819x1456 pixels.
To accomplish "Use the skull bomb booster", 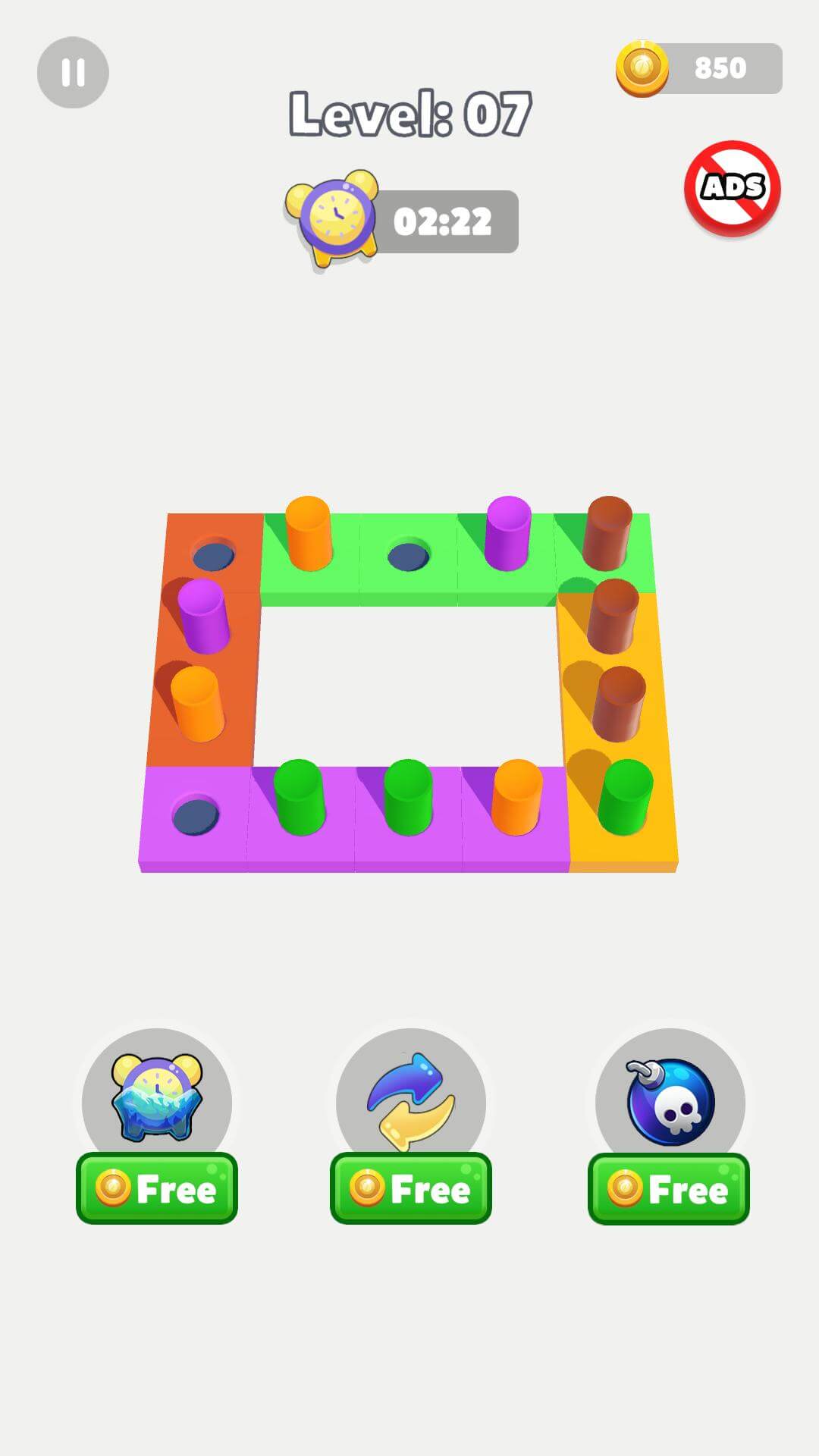I will [670, 1100].
